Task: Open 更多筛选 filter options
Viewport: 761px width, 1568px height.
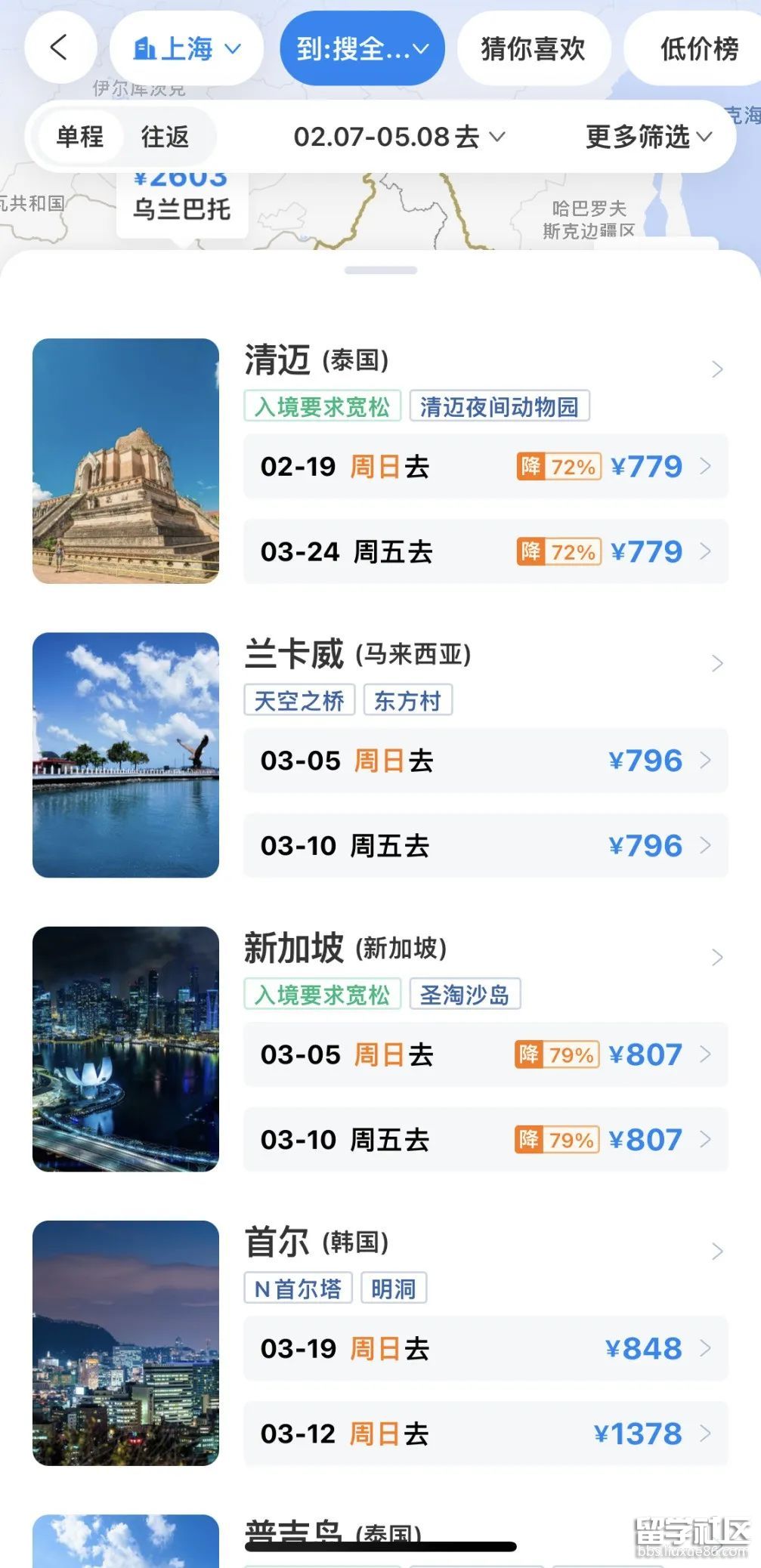Action: [x=648, y=137]
